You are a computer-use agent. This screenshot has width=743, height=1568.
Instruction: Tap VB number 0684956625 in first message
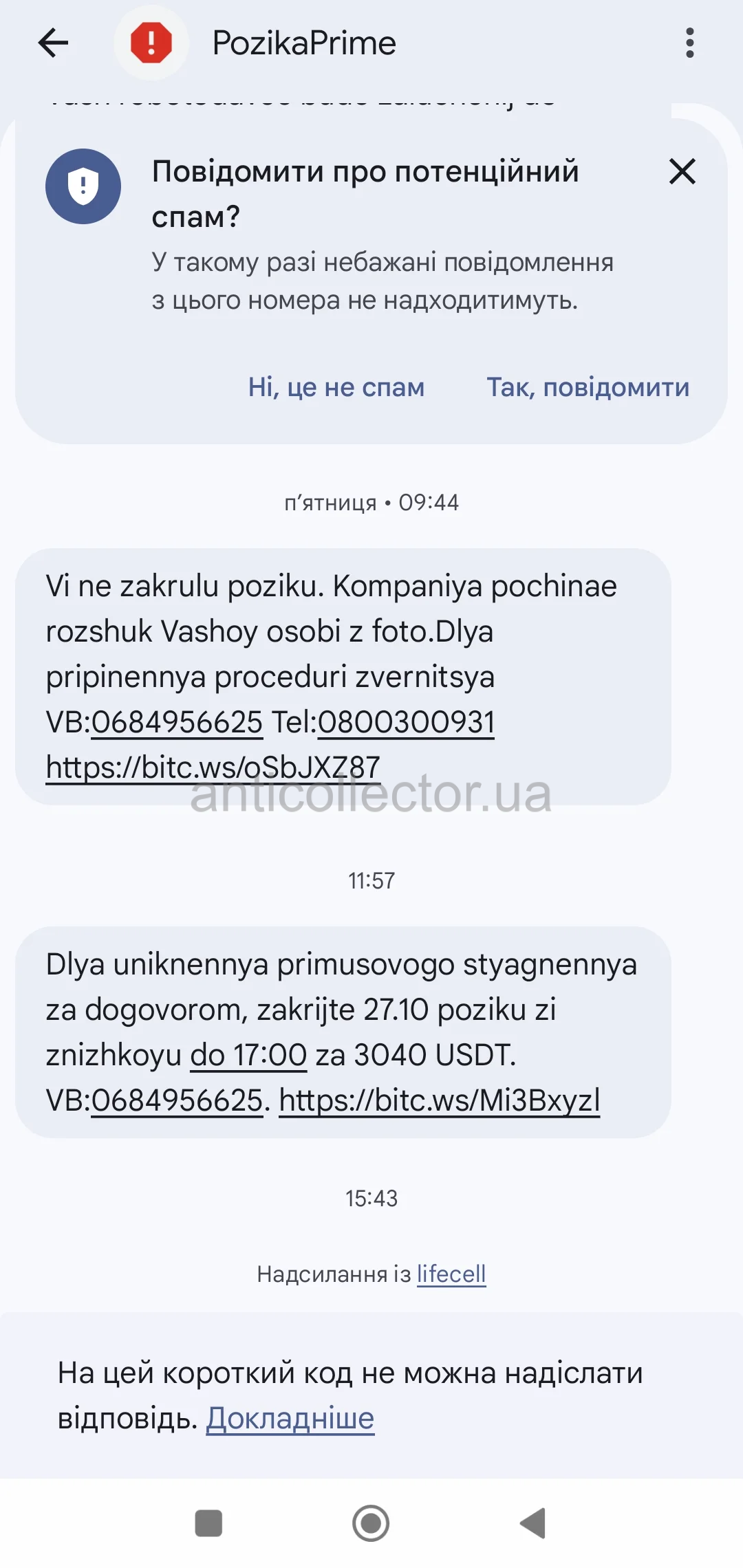click(x=177, y=722)
